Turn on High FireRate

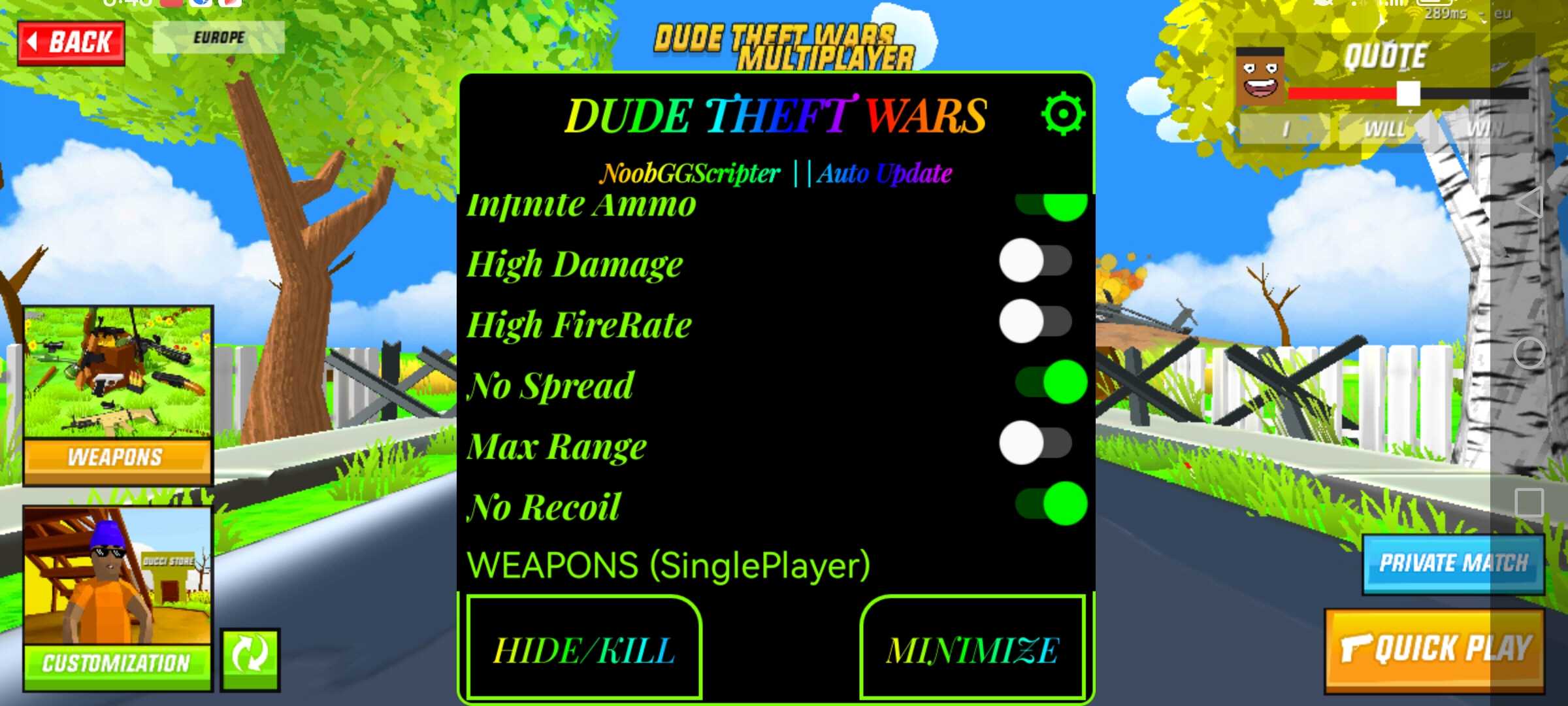(x=1036, y=322)
